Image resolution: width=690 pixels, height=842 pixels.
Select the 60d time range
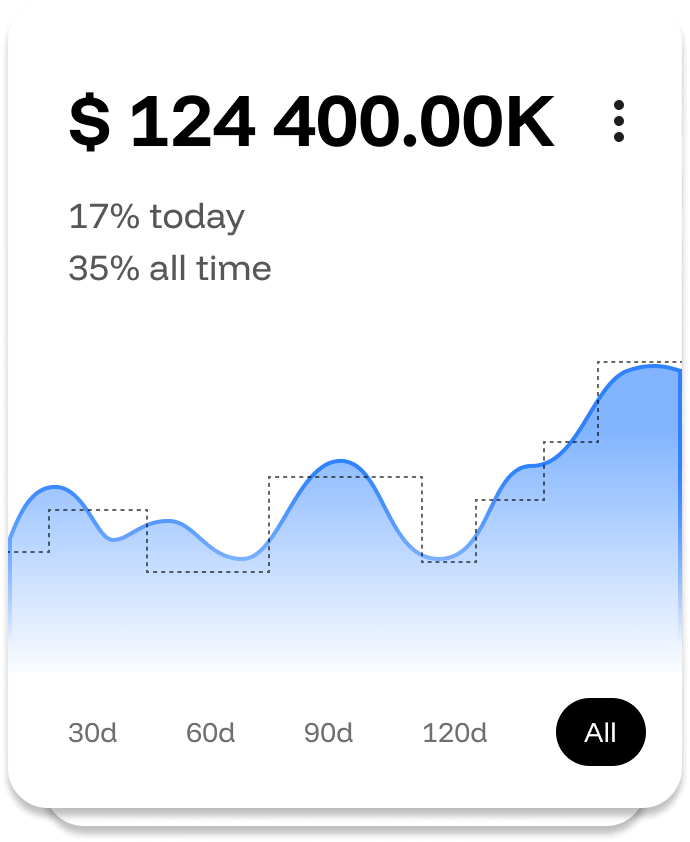(x=210, y=733)
